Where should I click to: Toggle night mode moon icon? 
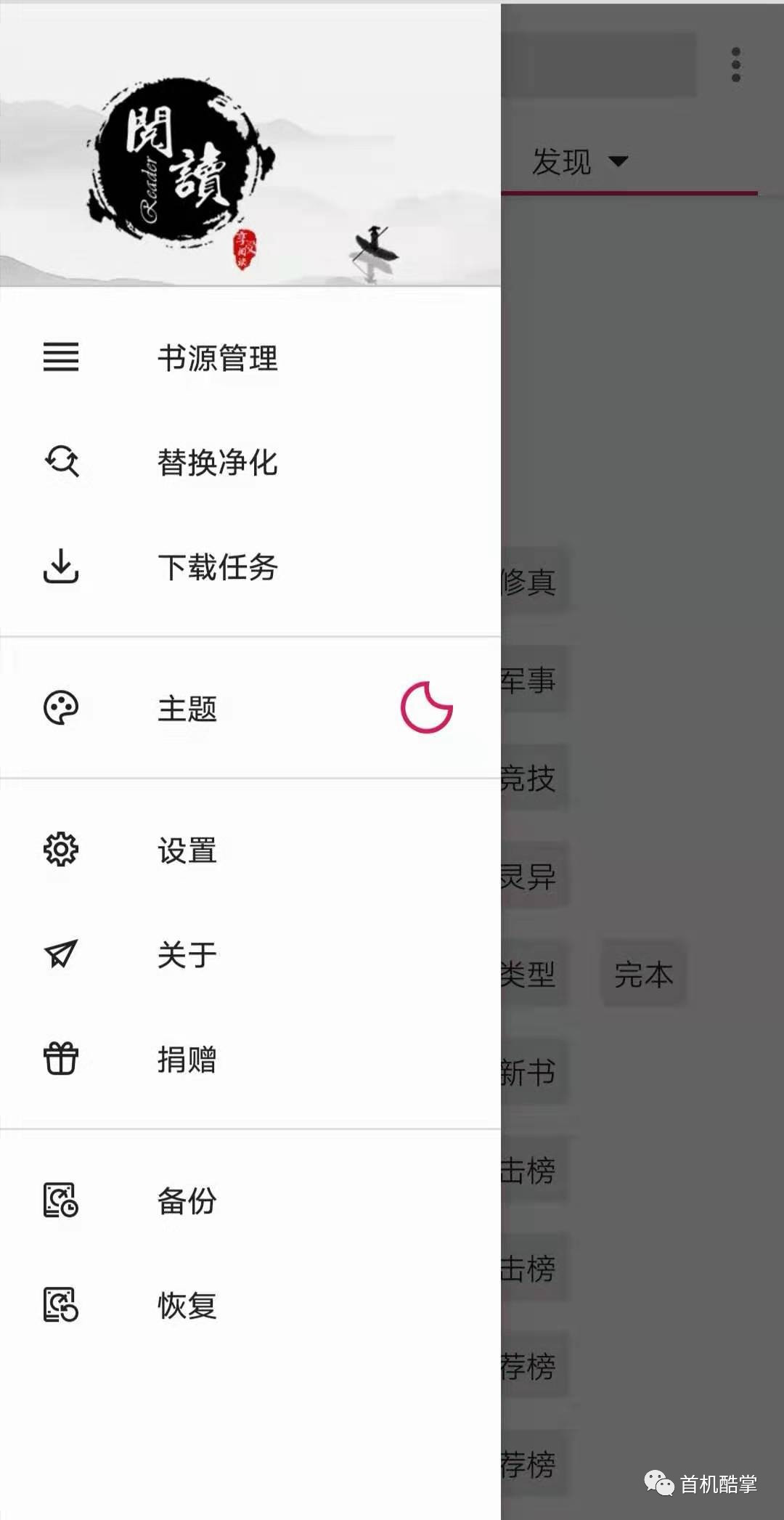(427, 707)
